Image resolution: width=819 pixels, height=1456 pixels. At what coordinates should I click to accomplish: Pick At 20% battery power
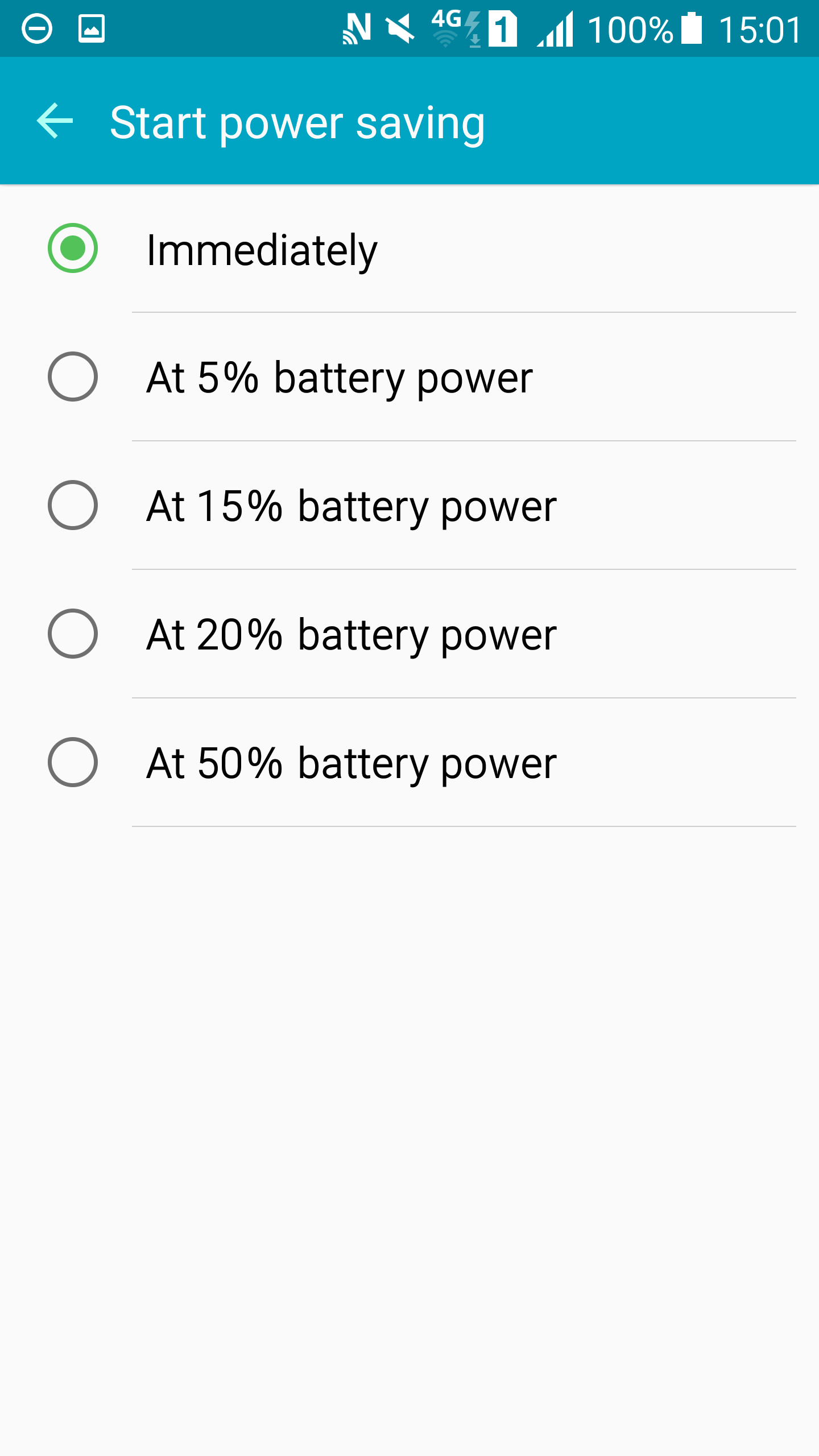(x=409, y=634)
